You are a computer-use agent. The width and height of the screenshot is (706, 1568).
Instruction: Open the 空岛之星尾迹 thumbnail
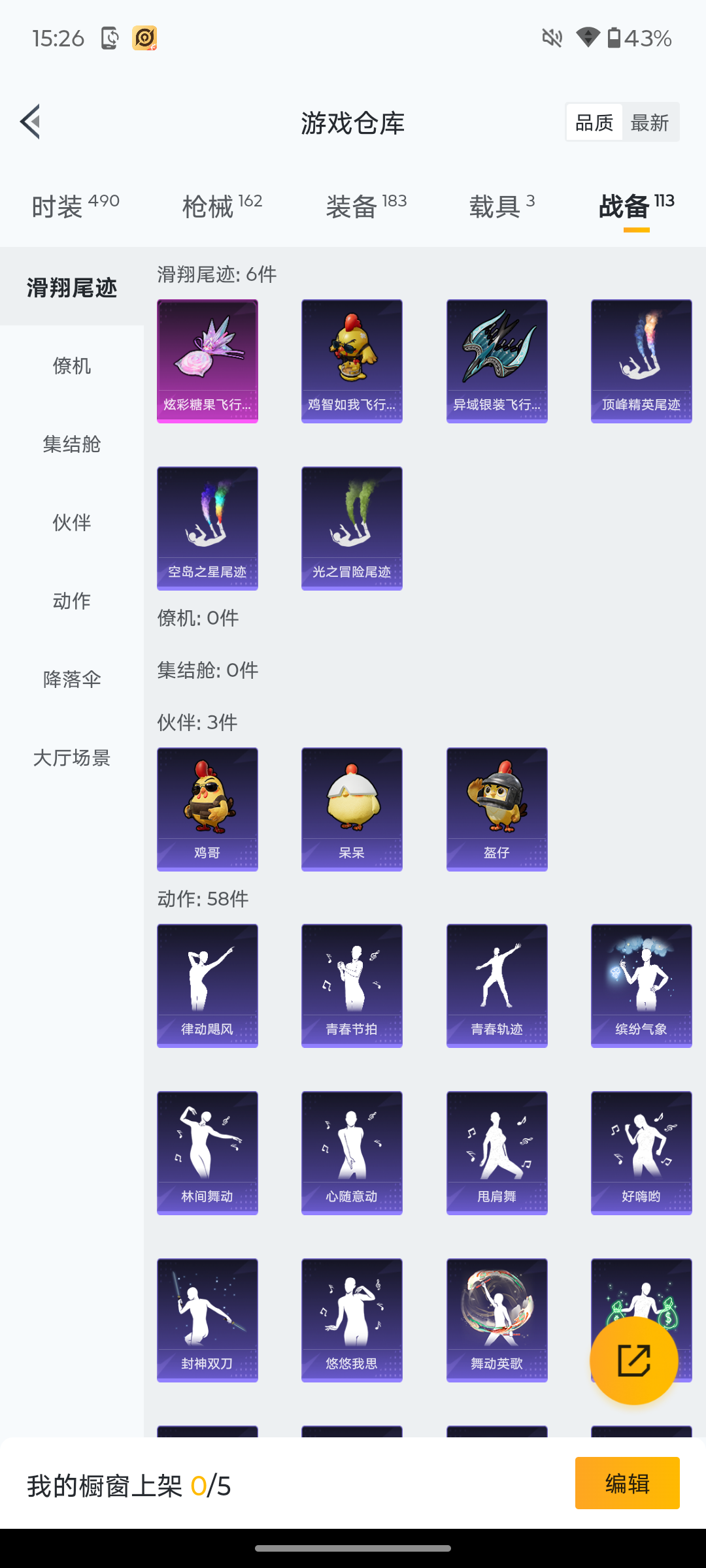coord(207,528)
